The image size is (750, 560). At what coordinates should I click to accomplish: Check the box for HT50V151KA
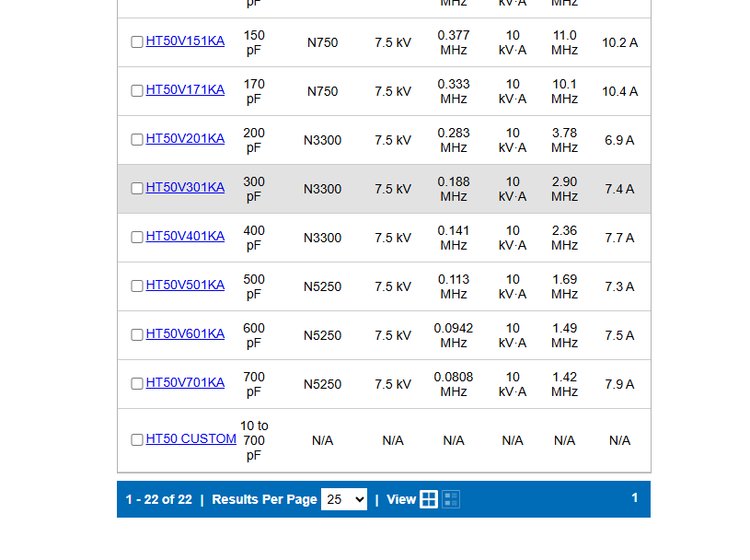pyautogui.click(x=137, y=42)
